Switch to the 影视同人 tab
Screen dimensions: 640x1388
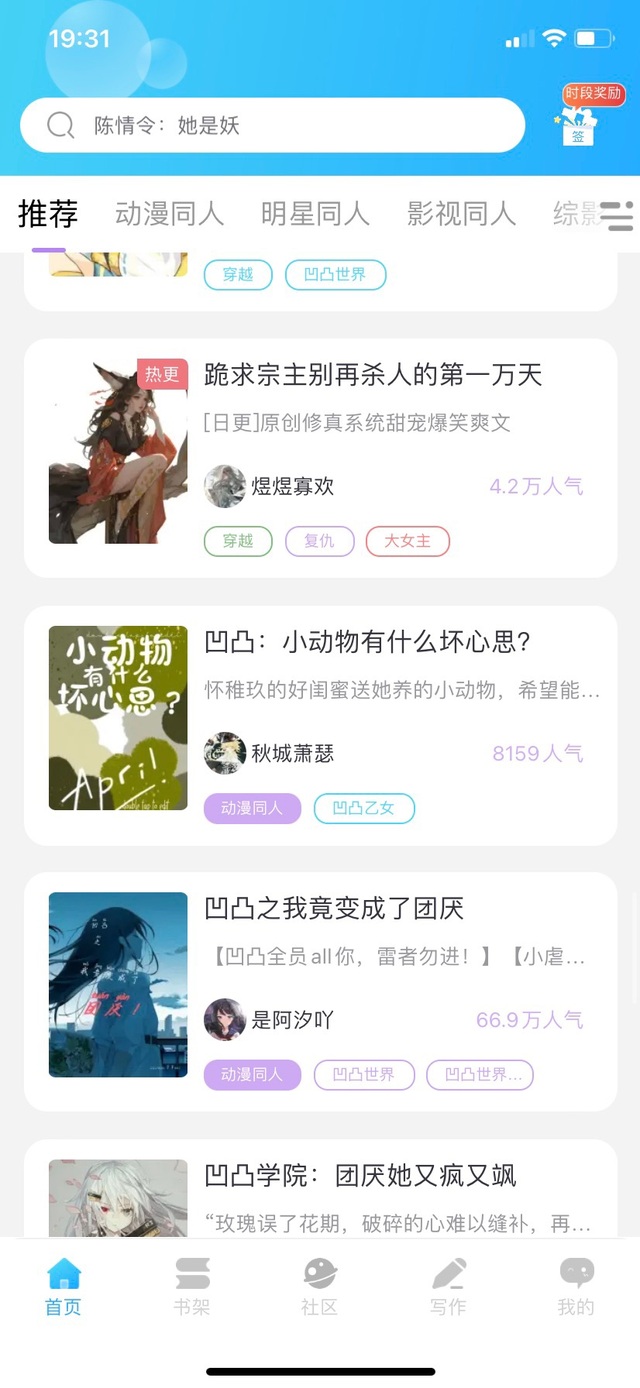461,213
